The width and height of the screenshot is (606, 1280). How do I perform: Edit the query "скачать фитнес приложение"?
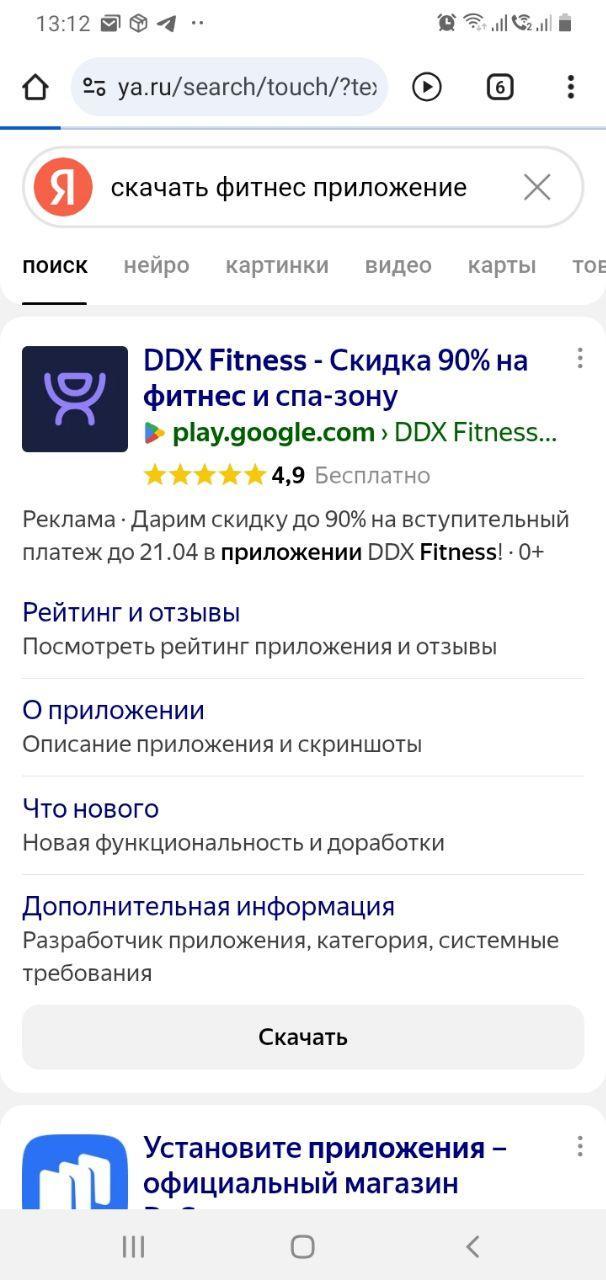point(288,187)
